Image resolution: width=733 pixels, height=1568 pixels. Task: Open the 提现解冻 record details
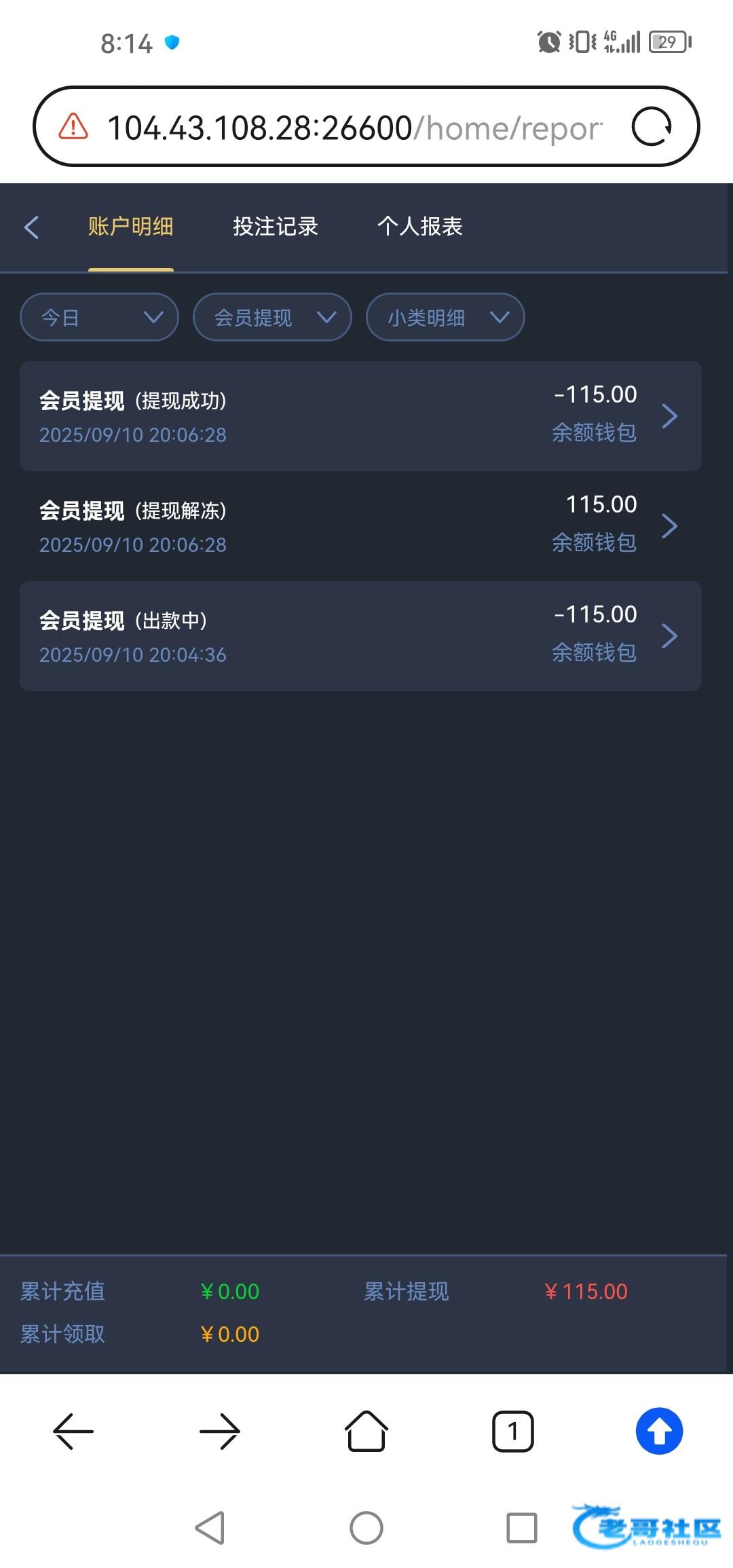[360, 525]
